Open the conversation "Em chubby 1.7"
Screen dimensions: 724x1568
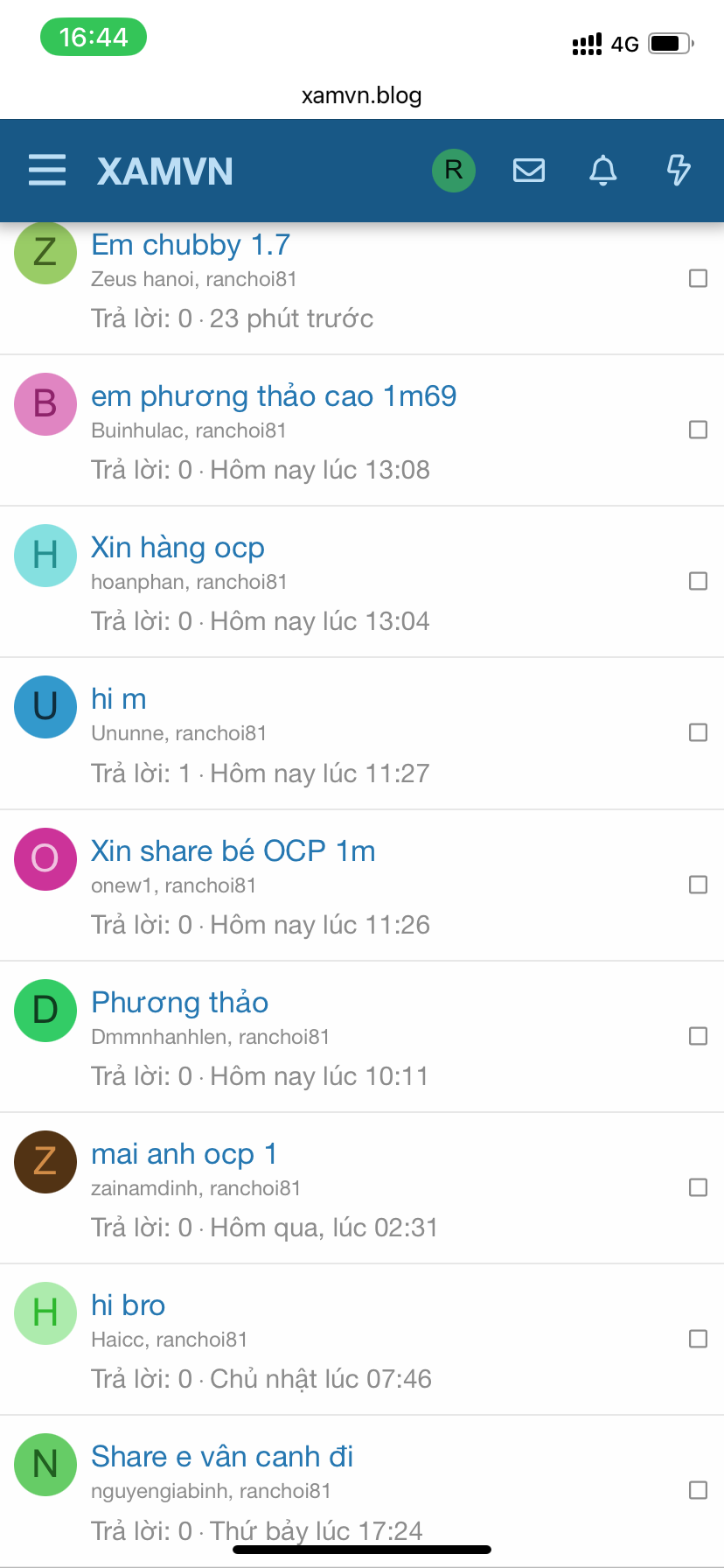[191, 245]
